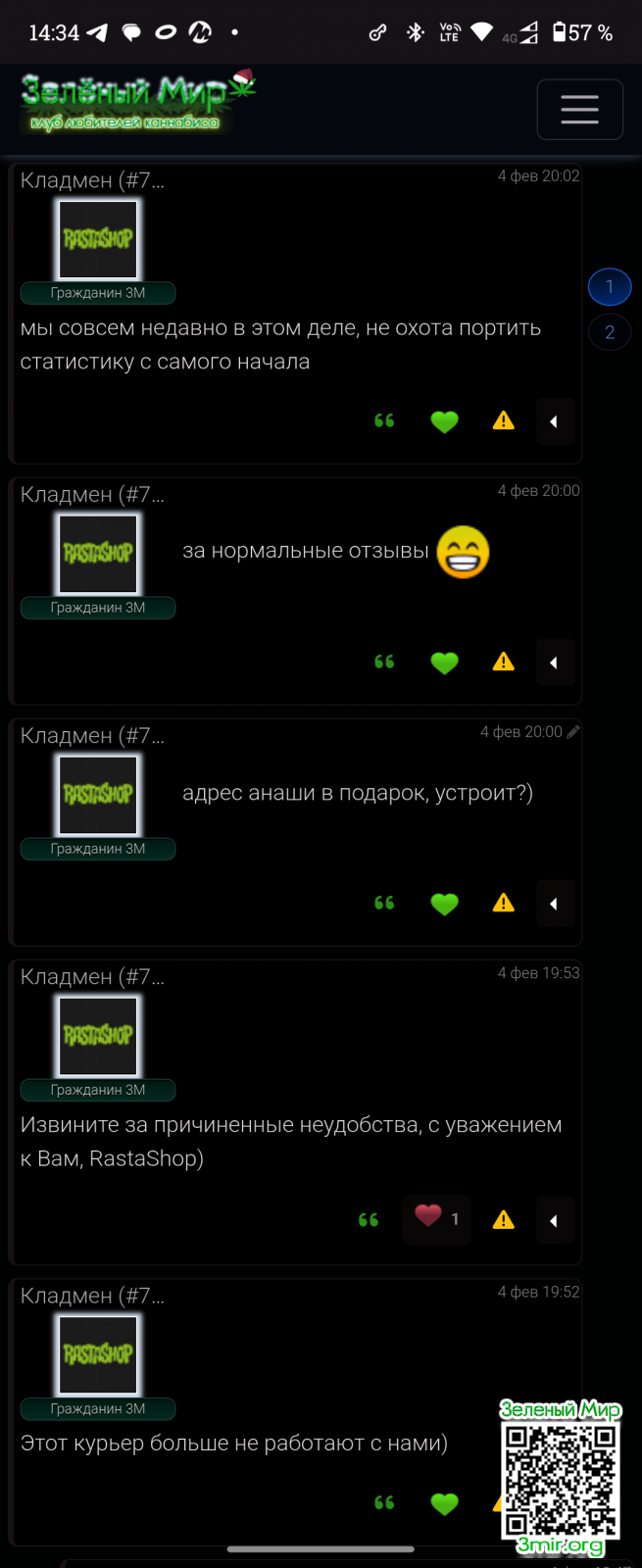642x1568 pixels.
Task: Open Кладмен profile on 4 фев 20:02 post
Action: tap(92, 180)
